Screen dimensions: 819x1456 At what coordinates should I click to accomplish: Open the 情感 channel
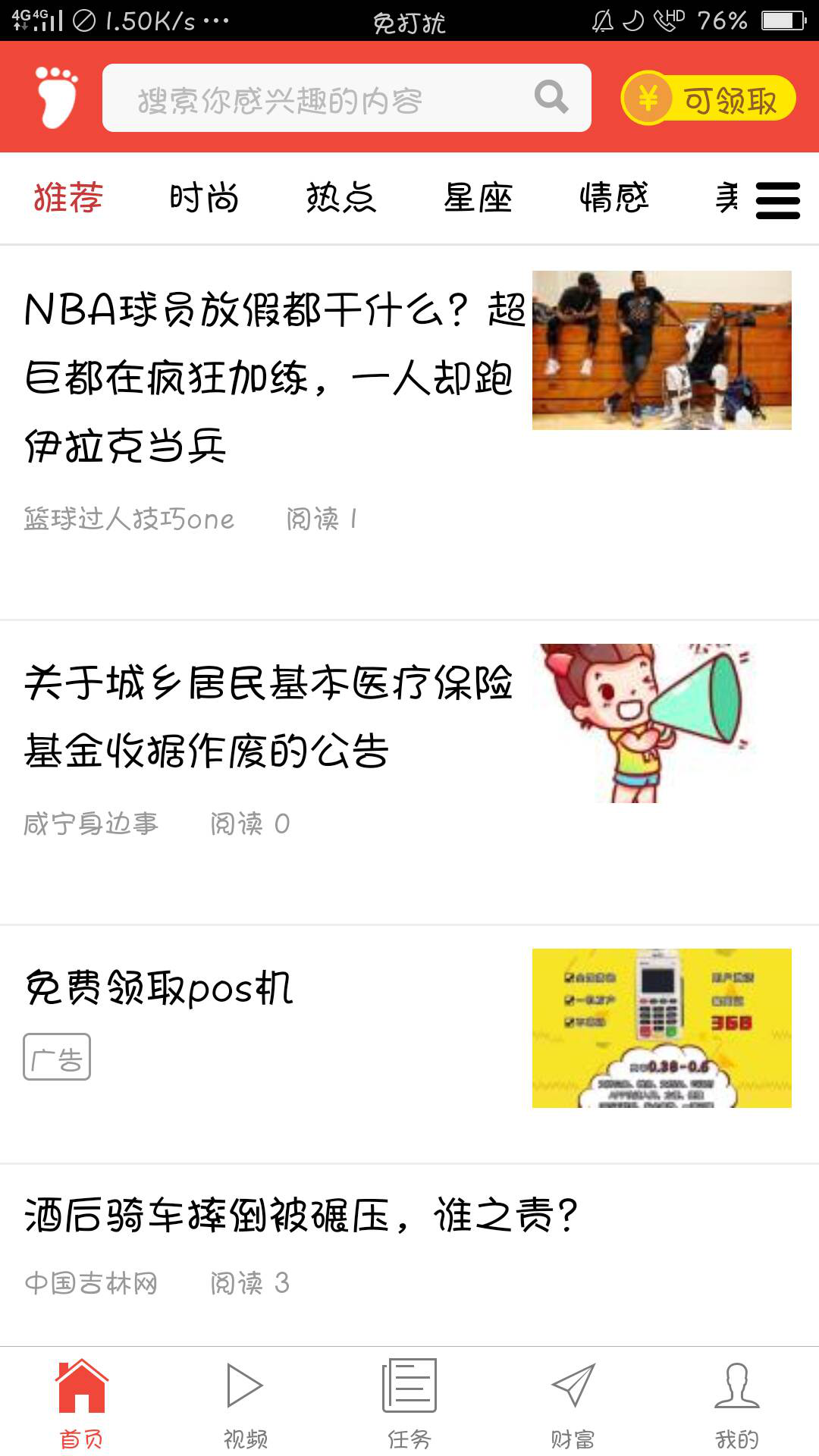(x=614, y=199)
